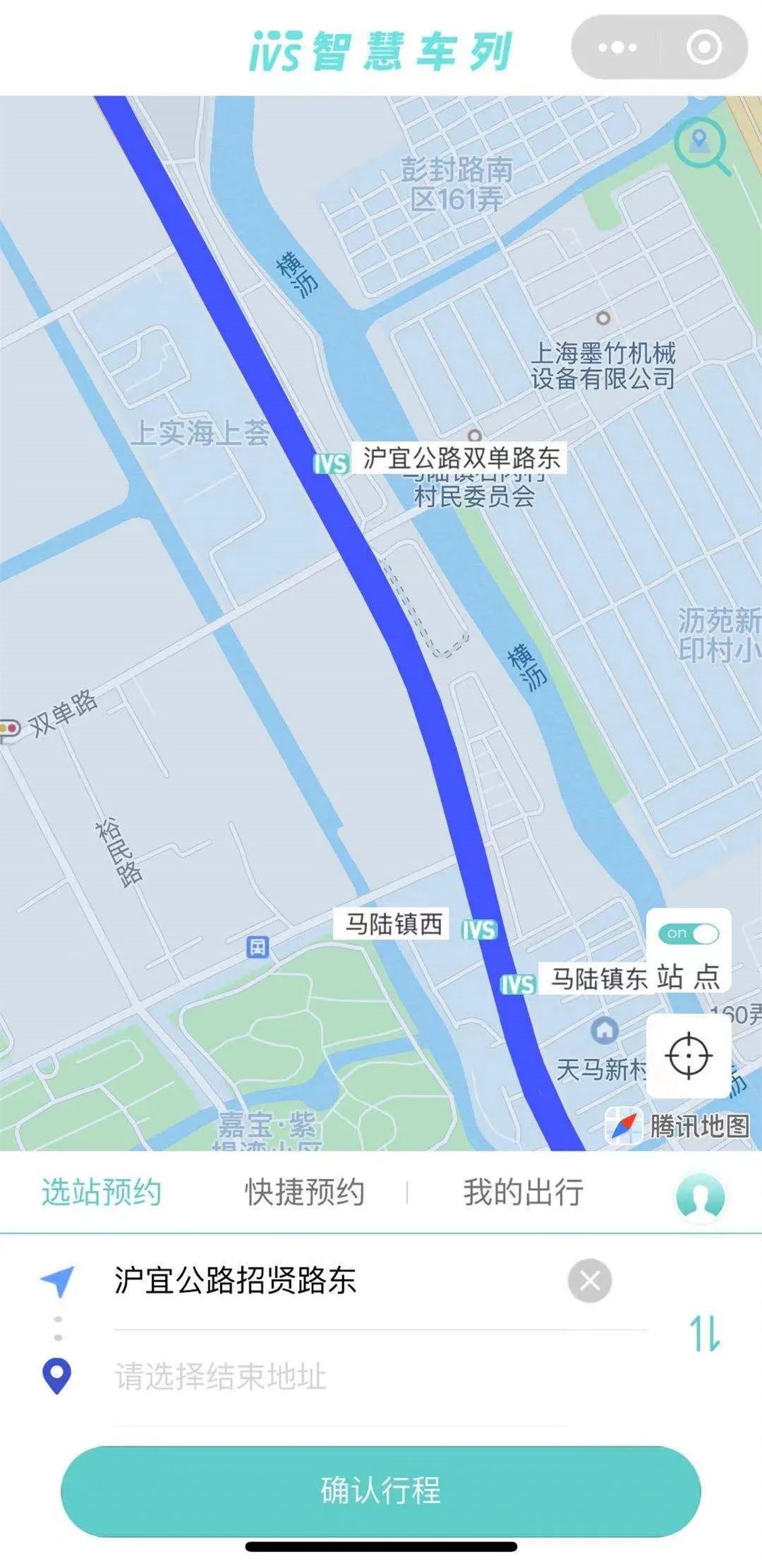Open the user profile avatar
The width and height of the screenshot is (762, 1568).
coord(701,1197)
